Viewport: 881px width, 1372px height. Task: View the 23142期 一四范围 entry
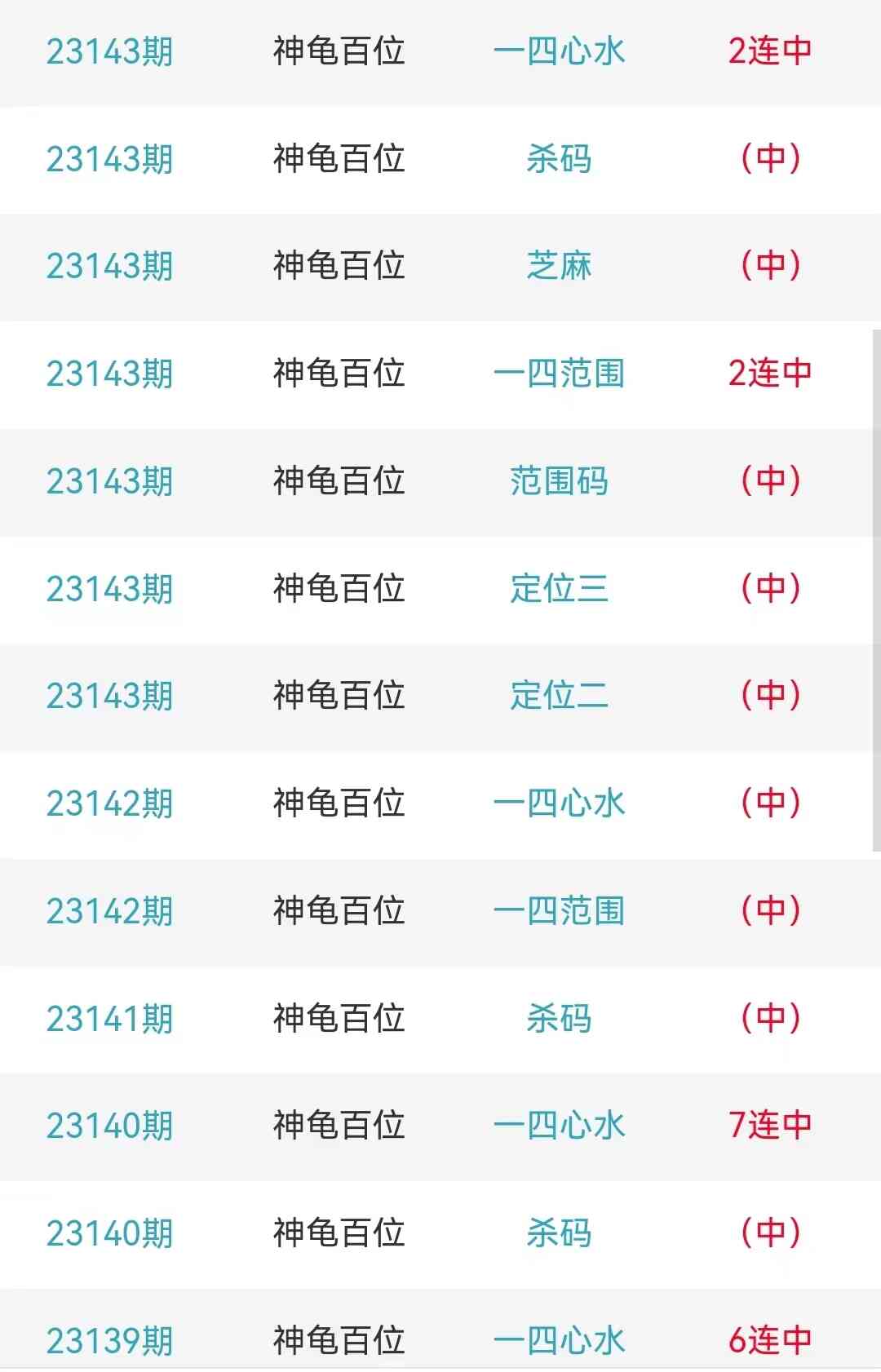click(x=559, y=911)
